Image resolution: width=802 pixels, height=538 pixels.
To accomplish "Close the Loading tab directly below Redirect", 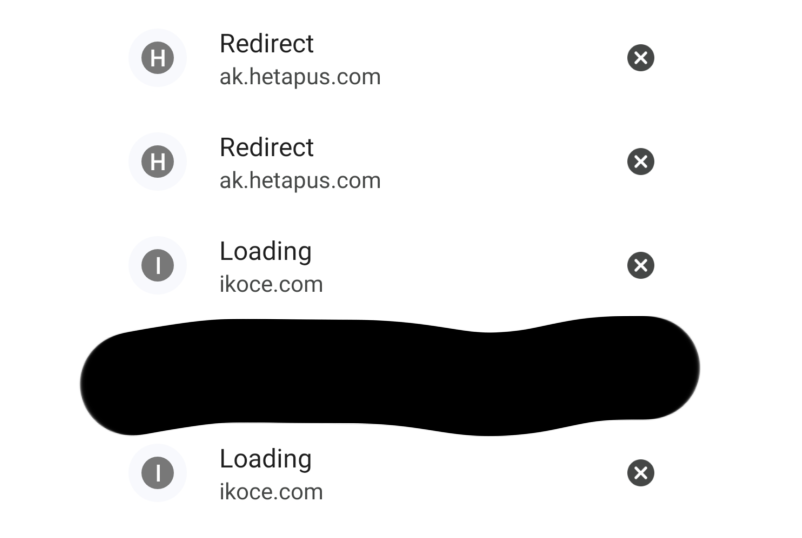I will pos(640,266).
